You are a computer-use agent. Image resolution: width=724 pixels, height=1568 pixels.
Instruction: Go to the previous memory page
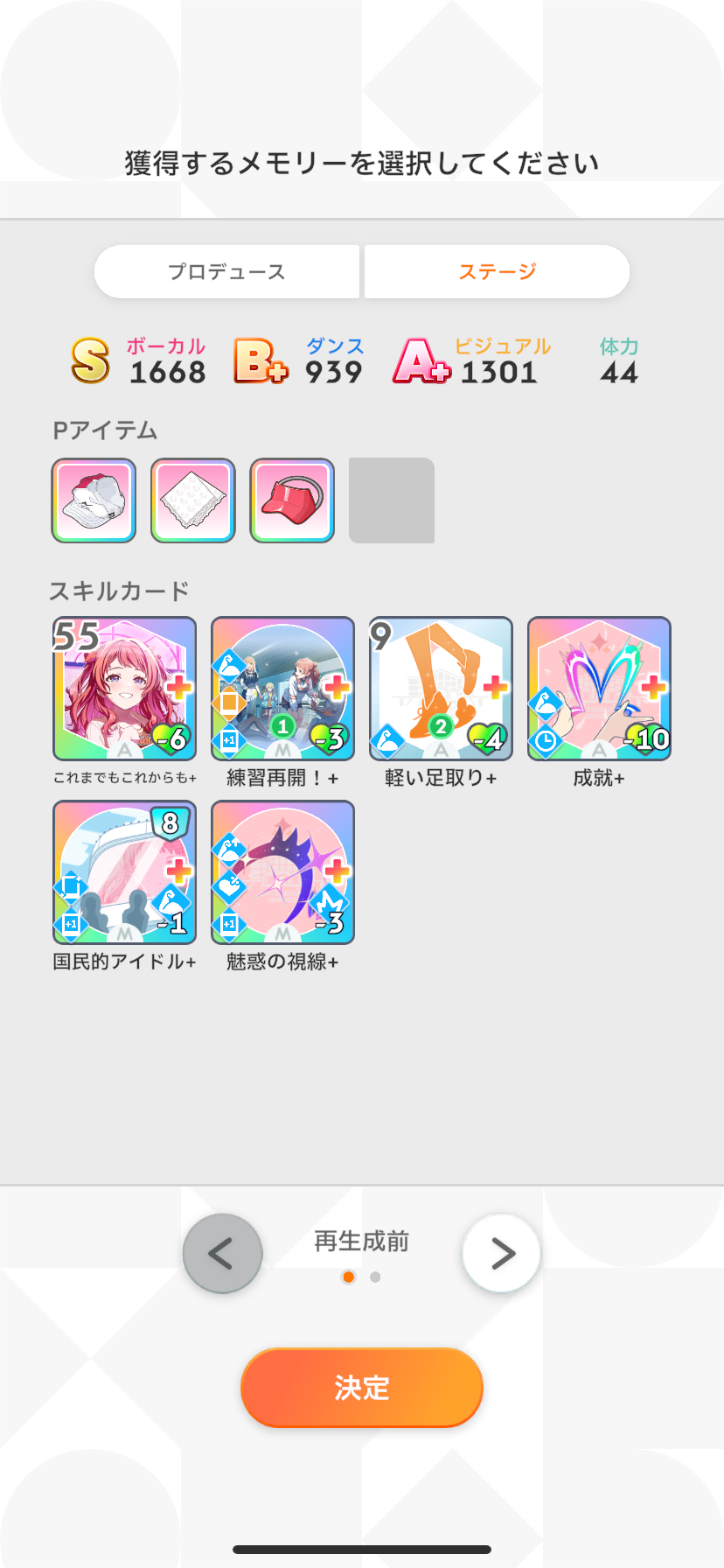point(222,1254)
